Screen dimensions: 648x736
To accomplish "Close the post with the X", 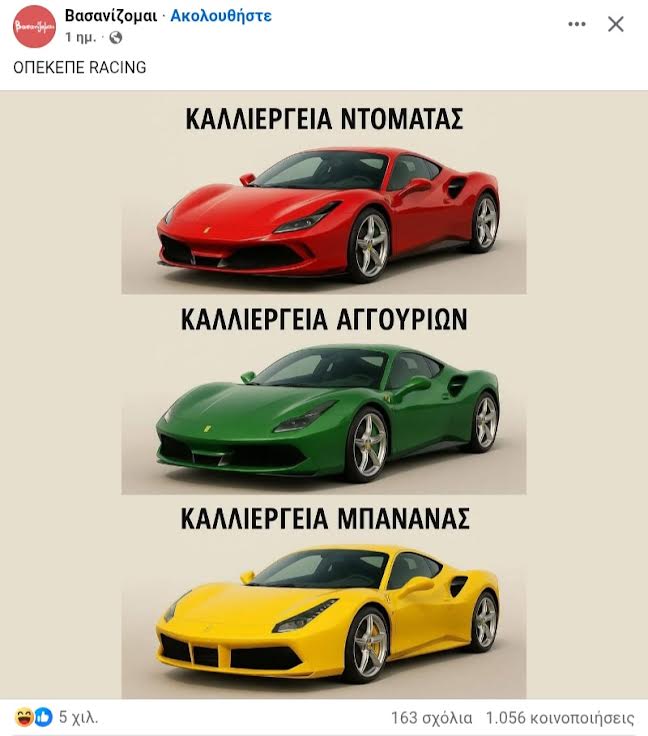I will pos(616,25).
